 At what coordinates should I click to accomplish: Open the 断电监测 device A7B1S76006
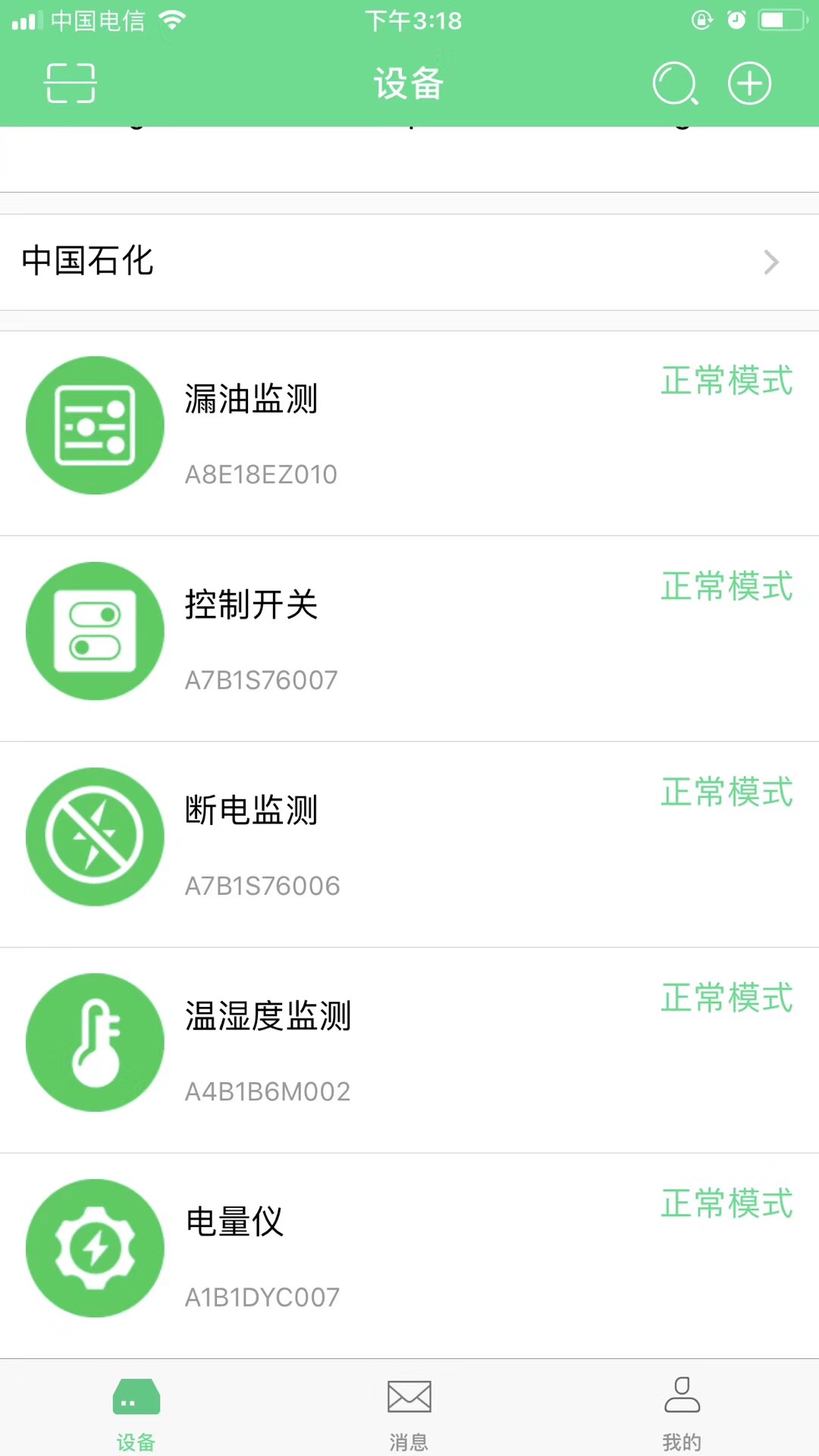[x=409, y=844]
